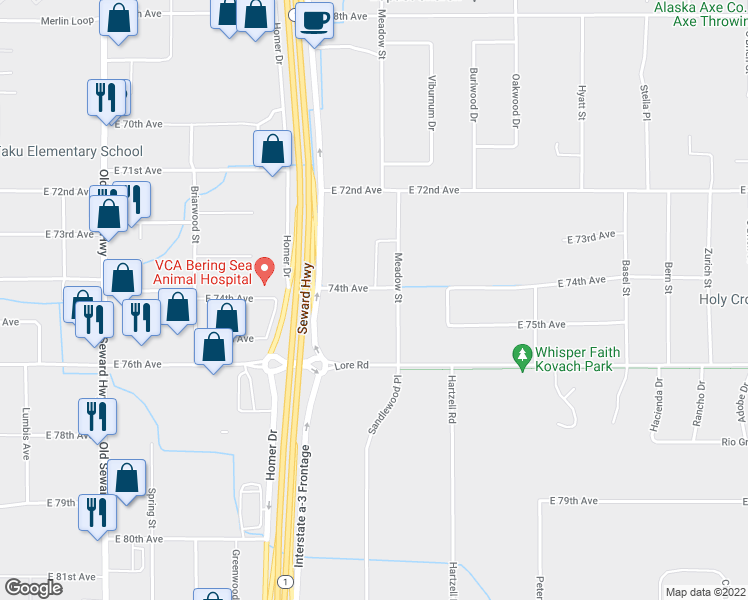Tap the coffee cup cafe marker
This screenshot has height=600, width=748.
(x=314, y=24)
